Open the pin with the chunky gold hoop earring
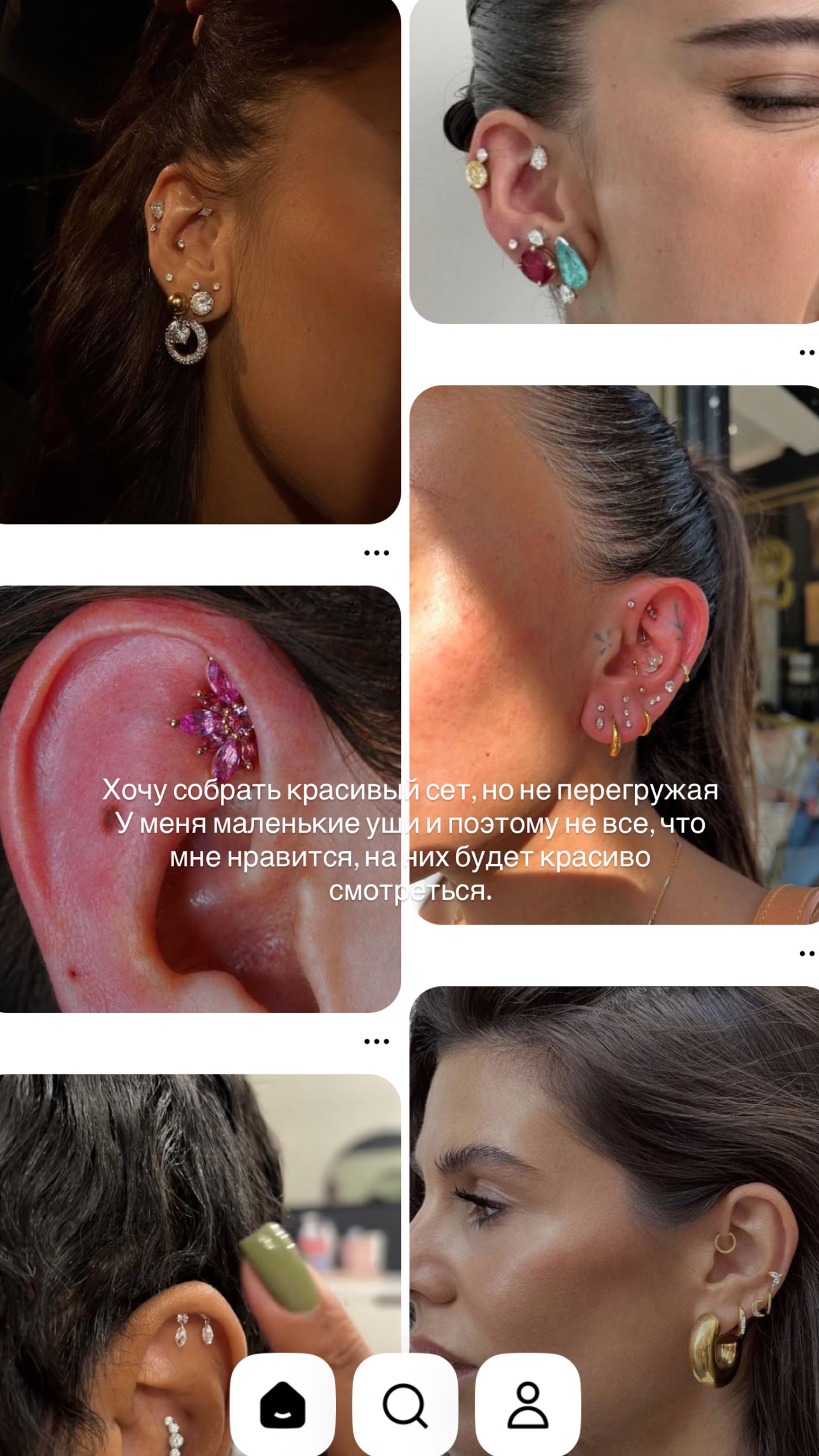The height and width of the screenshot is (1456, 819). [x=614, y=1221]
